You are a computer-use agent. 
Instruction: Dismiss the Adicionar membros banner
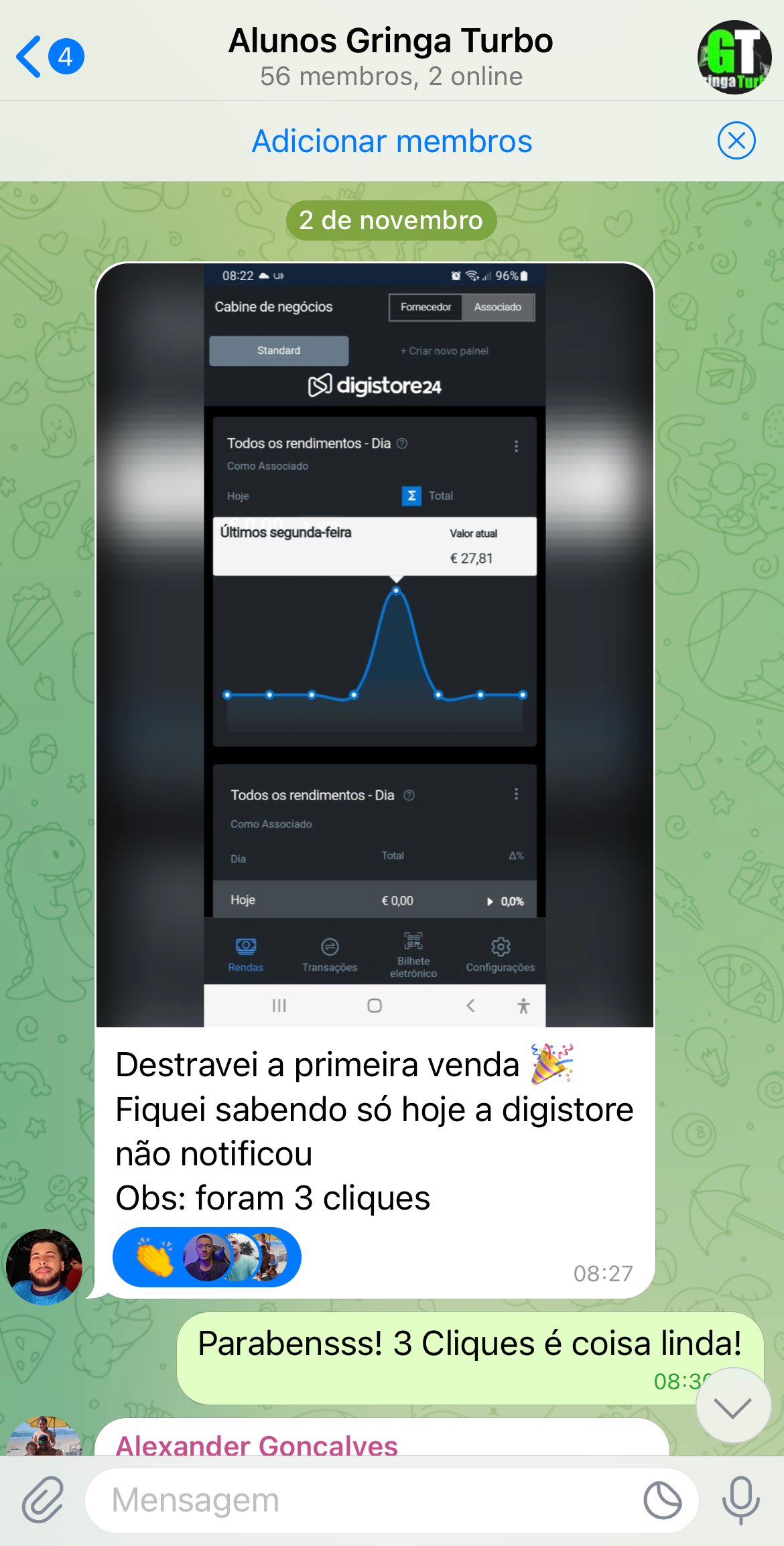[736, 141]
